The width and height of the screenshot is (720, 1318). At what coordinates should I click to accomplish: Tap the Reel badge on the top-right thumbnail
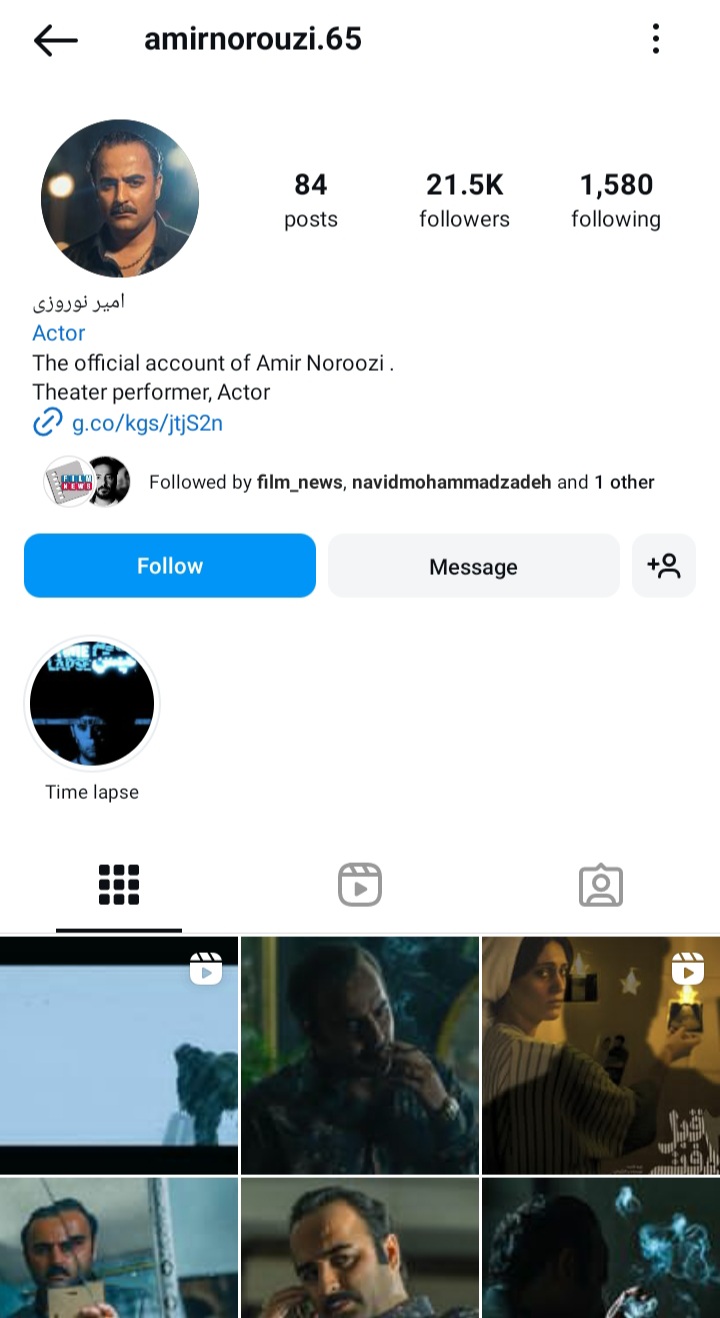(689, 969)
